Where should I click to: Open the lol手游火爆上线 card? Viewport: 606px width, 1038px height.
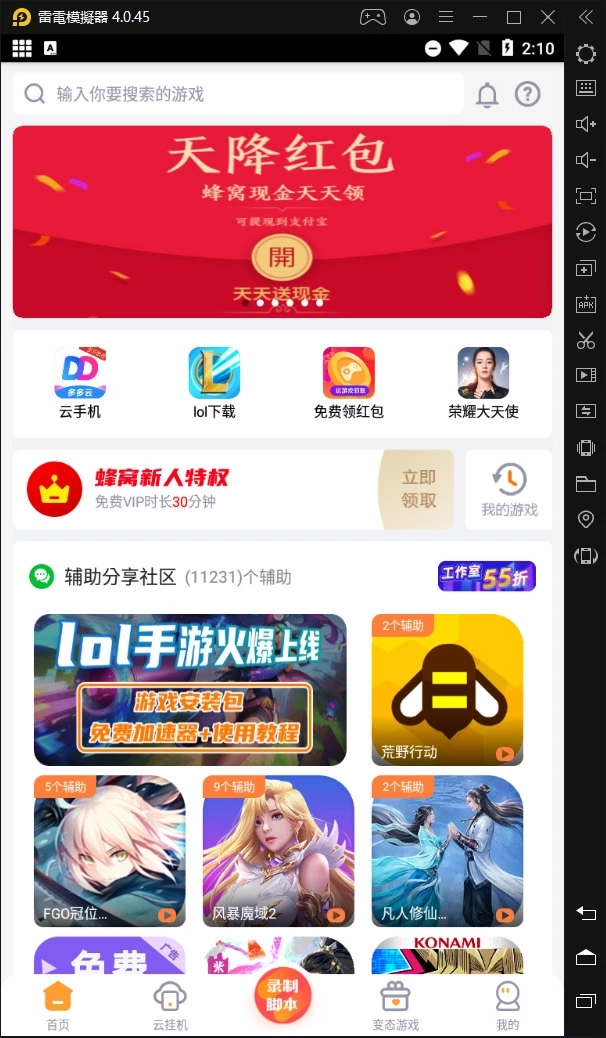point(190,689)
